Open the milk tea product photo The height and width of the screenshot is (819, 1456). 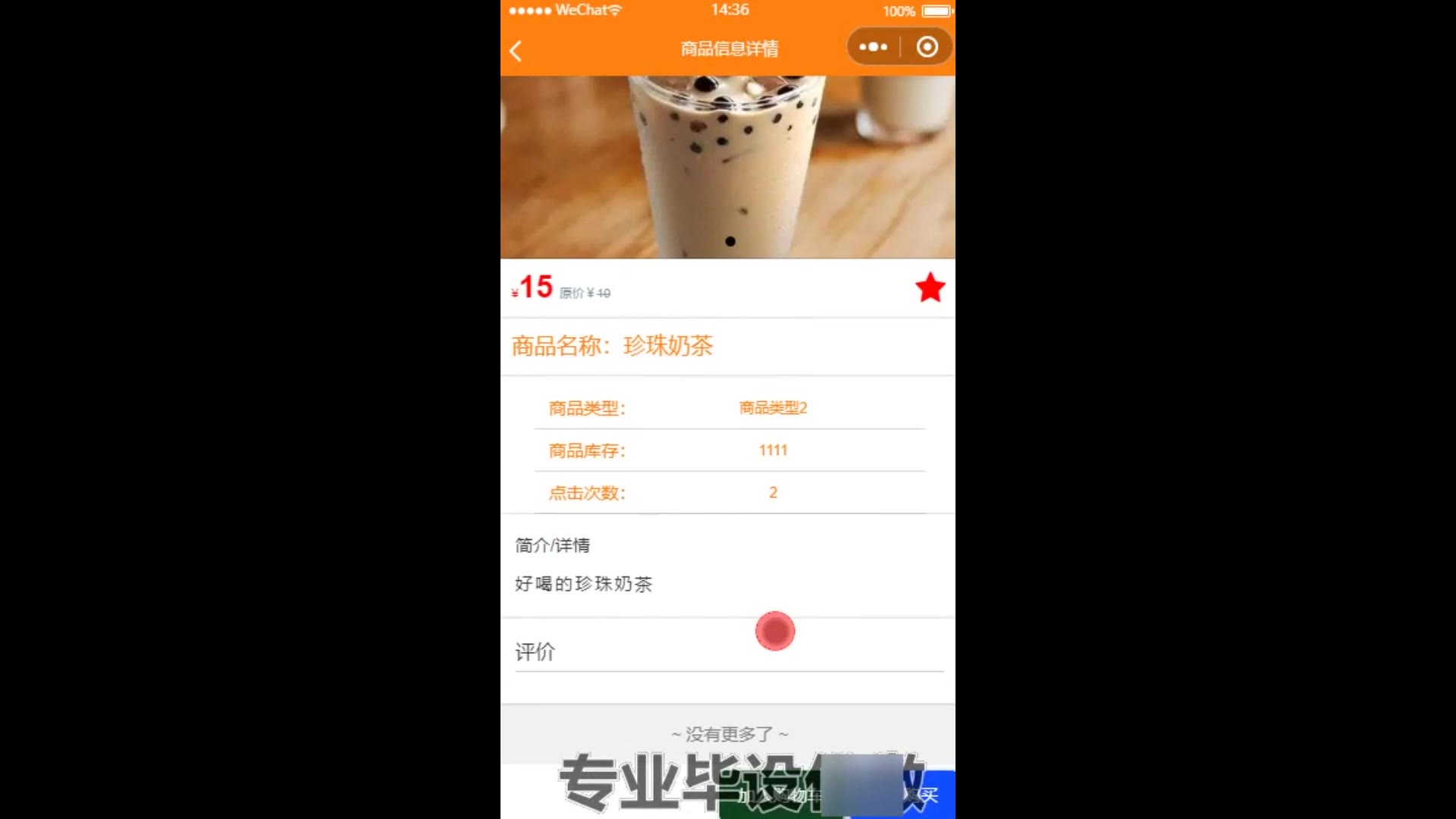pos(727,167)
